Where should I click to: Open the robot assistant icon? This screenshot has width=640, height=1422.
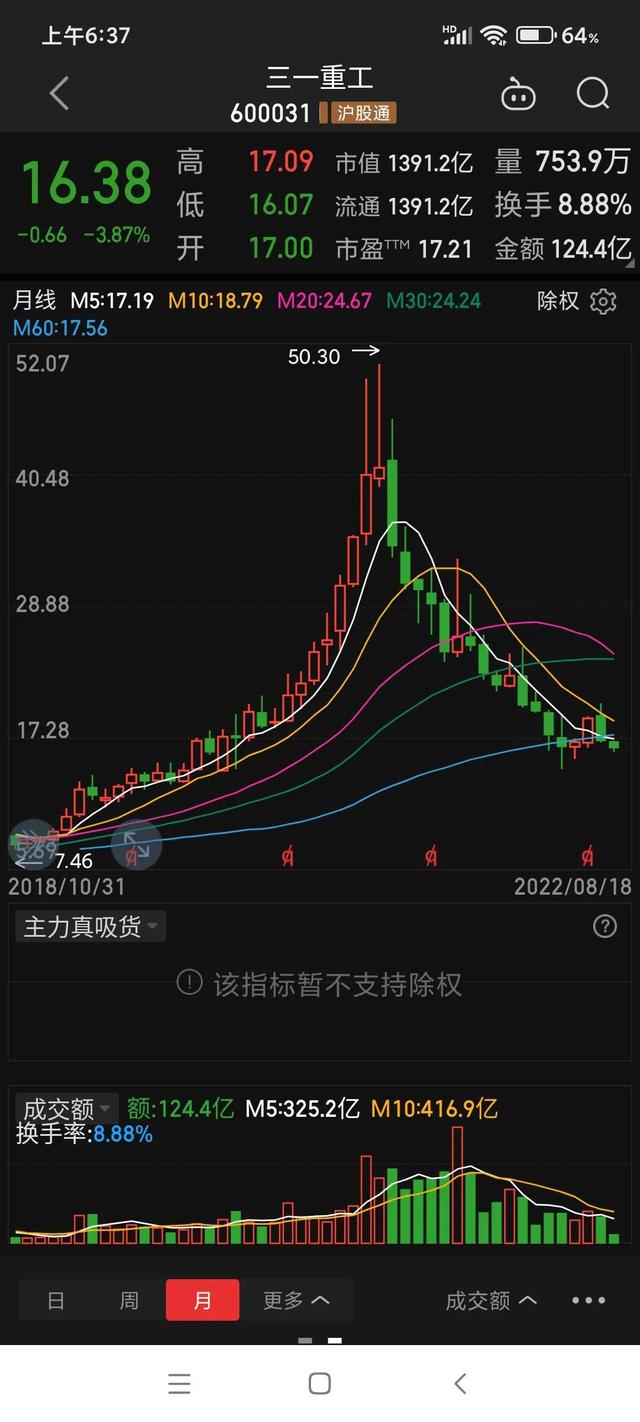click(518, 95)
